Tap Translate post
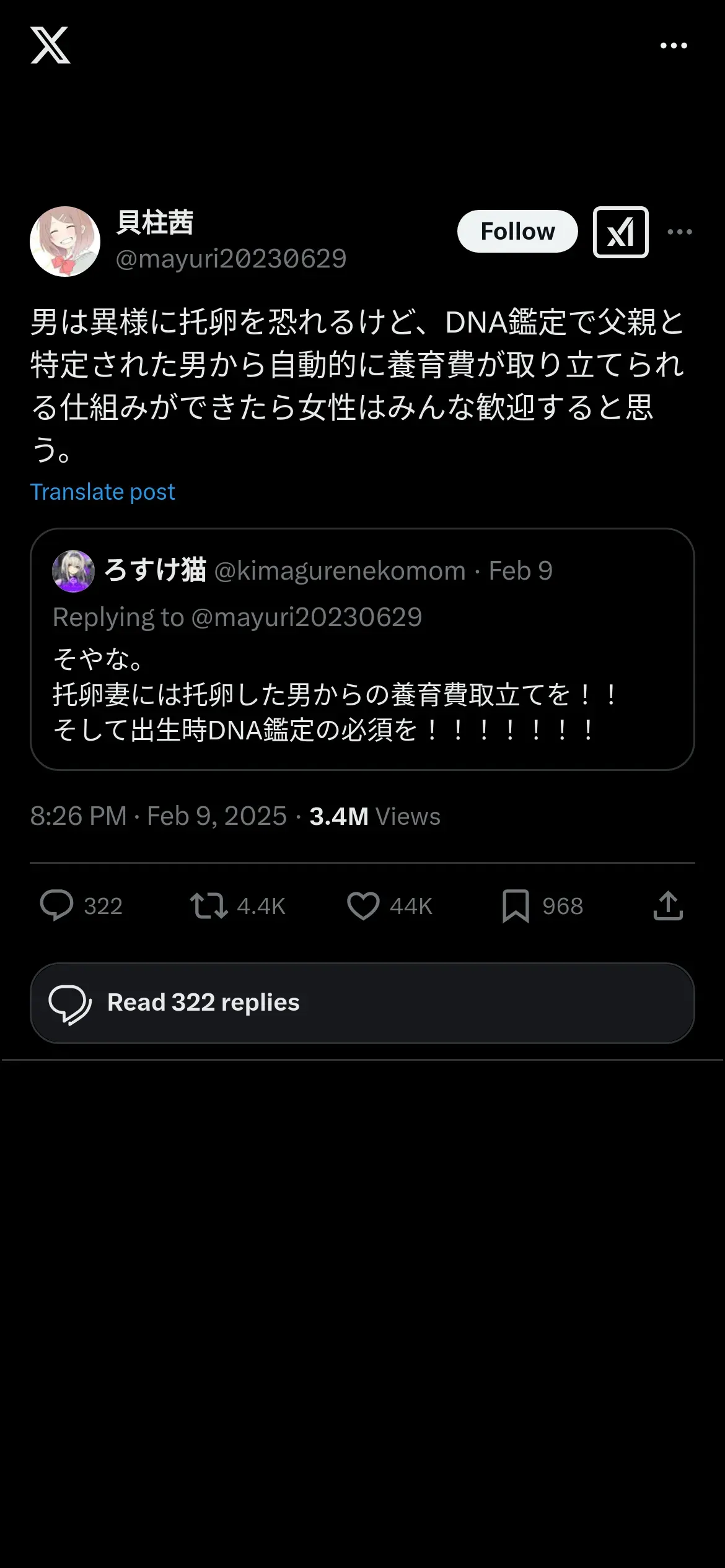This screenshot has height=1568, width=725. point(103,492)
